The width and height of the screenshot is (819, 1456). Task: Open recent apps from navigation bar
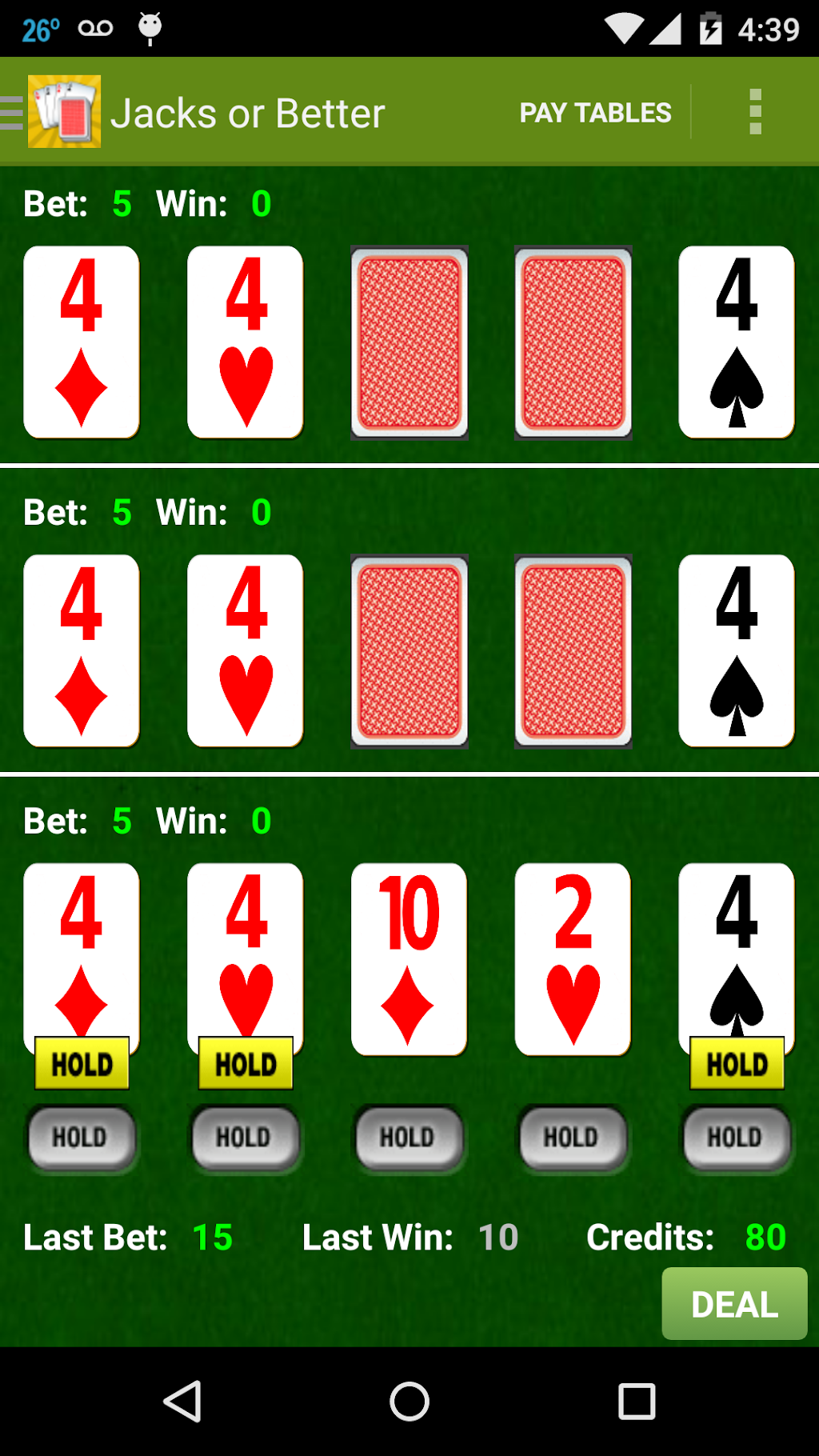pos(637,1402)
